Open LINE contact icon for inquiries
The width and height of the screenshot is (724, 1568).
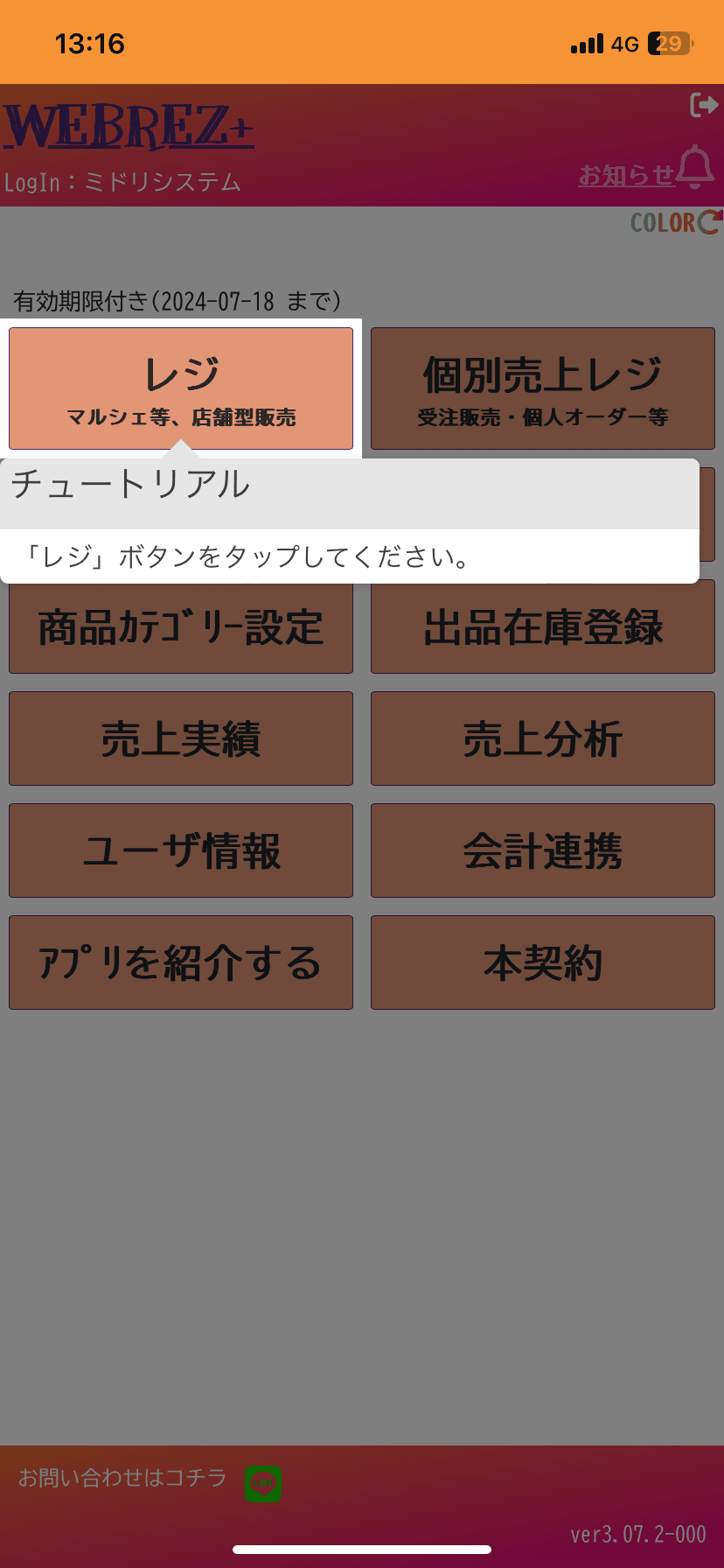263,1484
